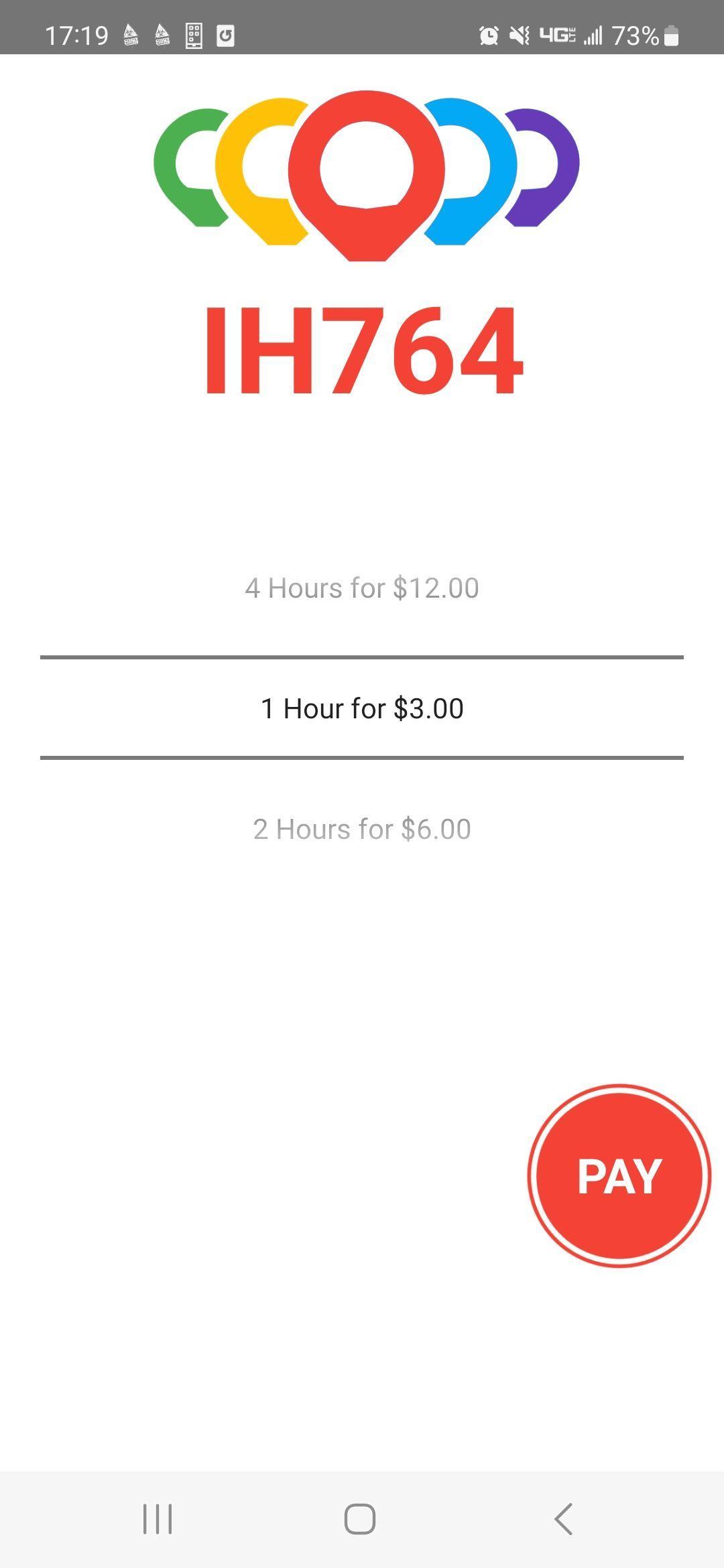724x1568 pixels.
Task: Go back using the system back button
Action: point(564,1518)
